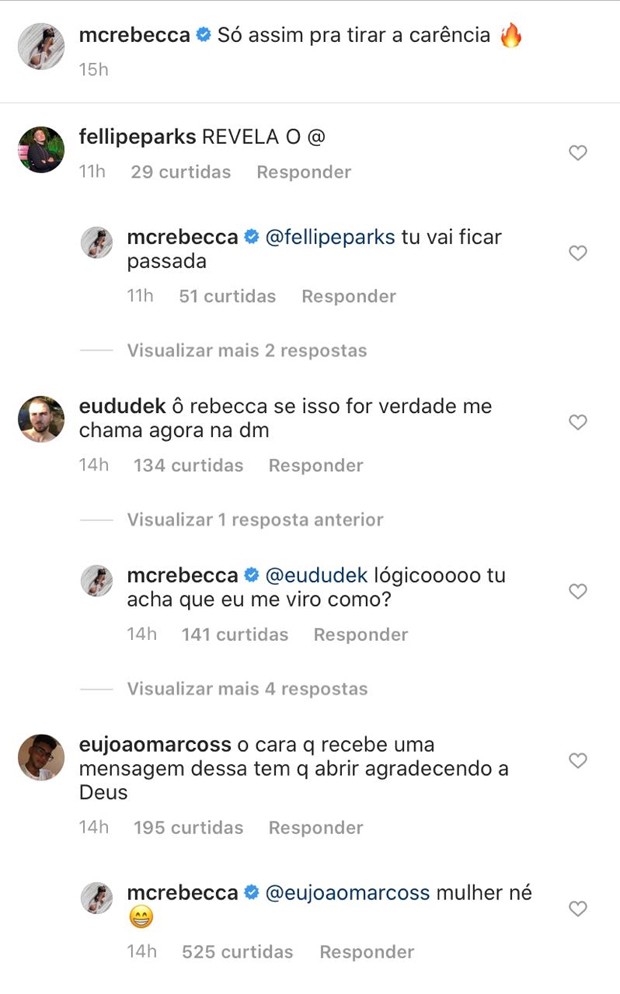This screenshot has width=620, height=994.
Task: Like eududek's comment
Action: pyautogui.click(x=577, y=422)
